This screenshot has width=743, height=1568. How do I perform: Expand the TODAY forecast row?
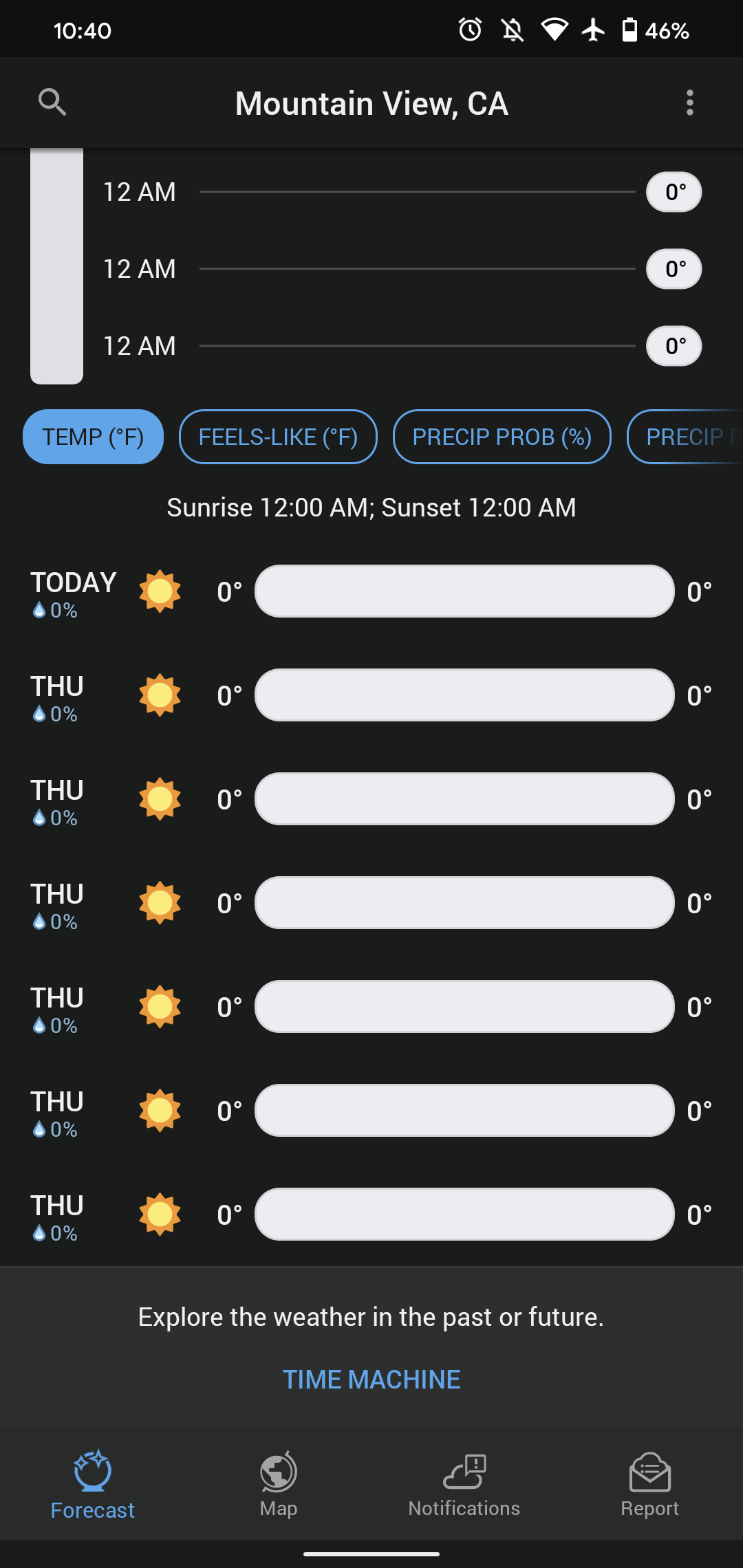point(371,591)
